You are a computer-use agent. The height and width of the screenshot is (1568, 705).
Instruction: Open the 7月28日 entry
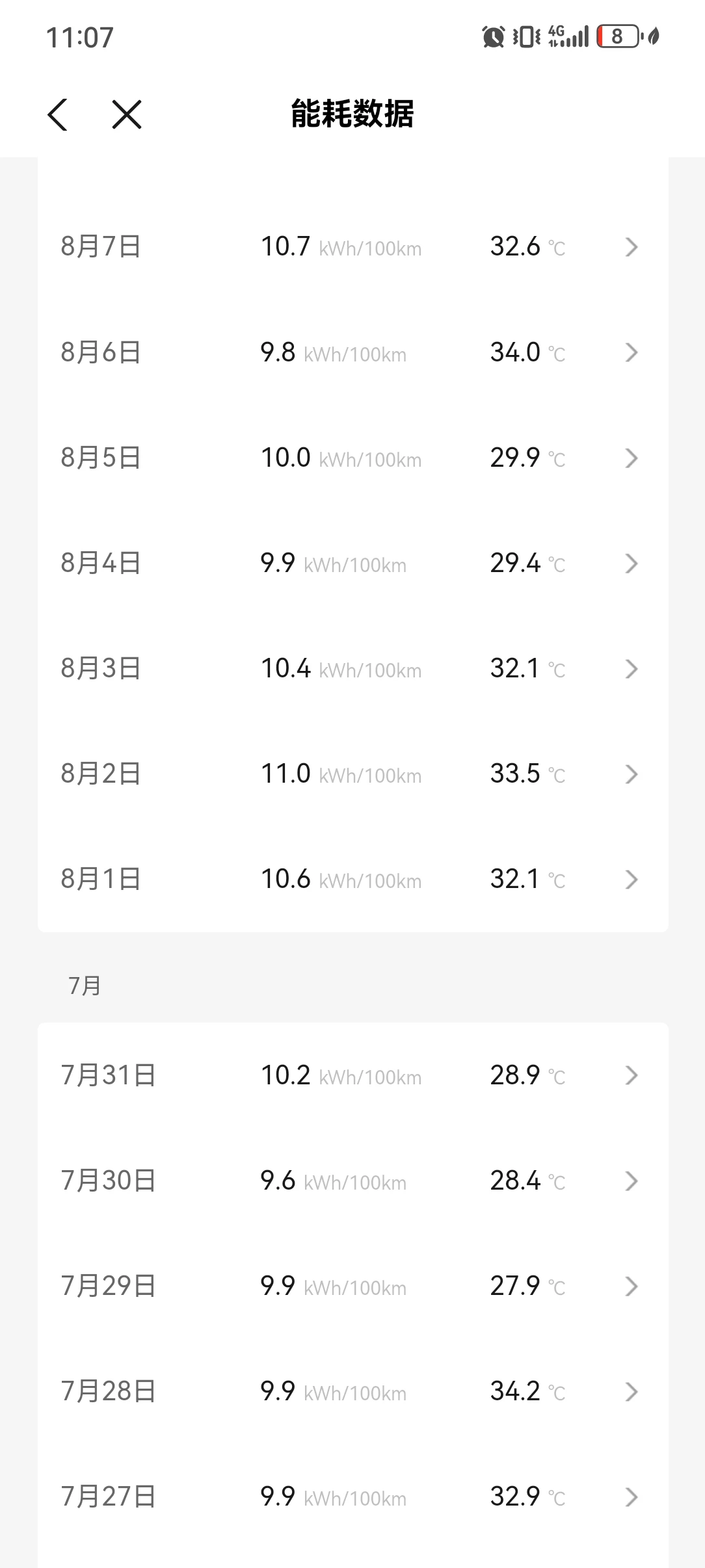pyautogui.click(x=352, y=1391)
